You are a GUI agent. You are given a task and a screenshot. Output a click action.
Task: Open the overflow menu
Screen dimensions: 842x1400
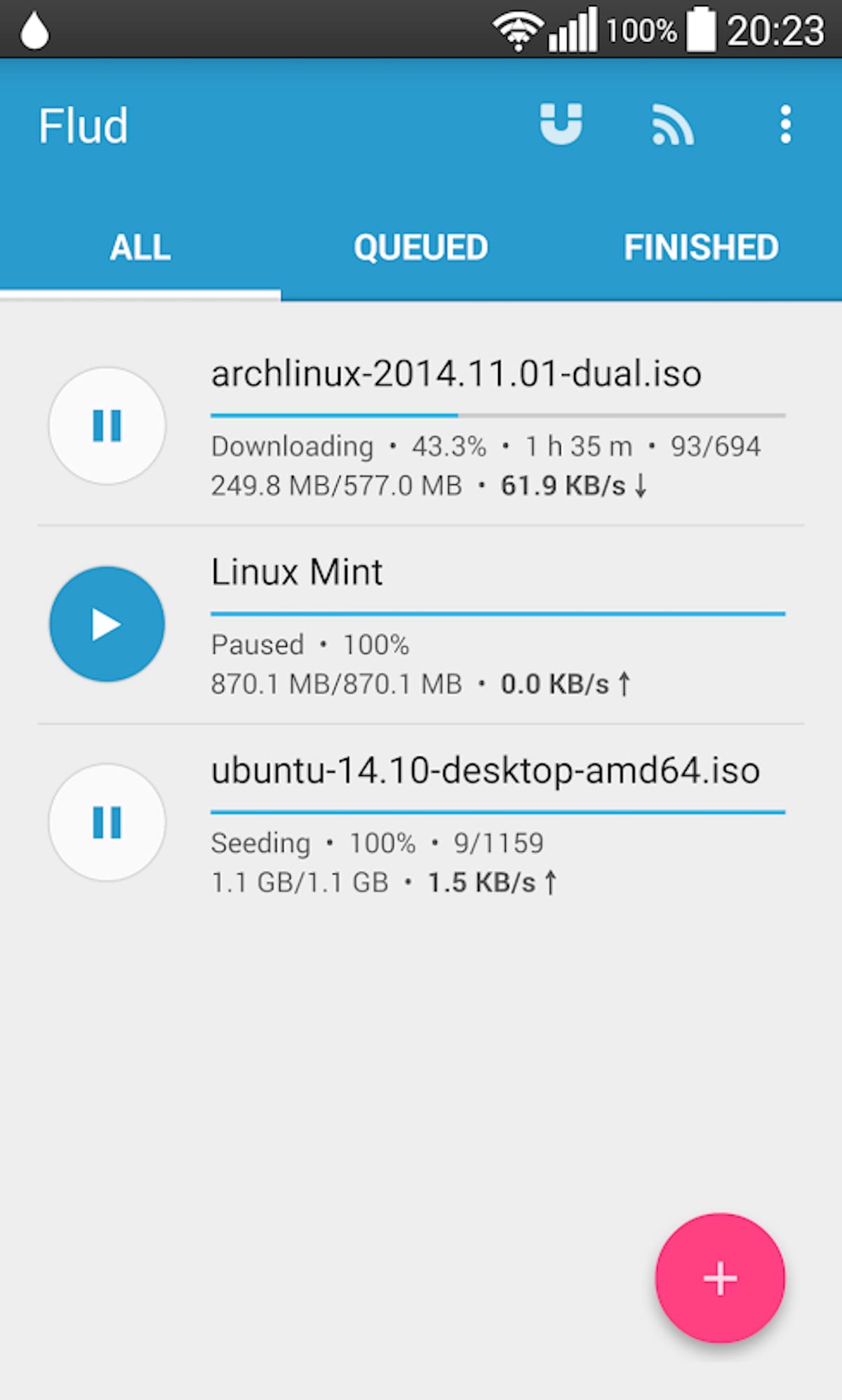pos(785,125)
